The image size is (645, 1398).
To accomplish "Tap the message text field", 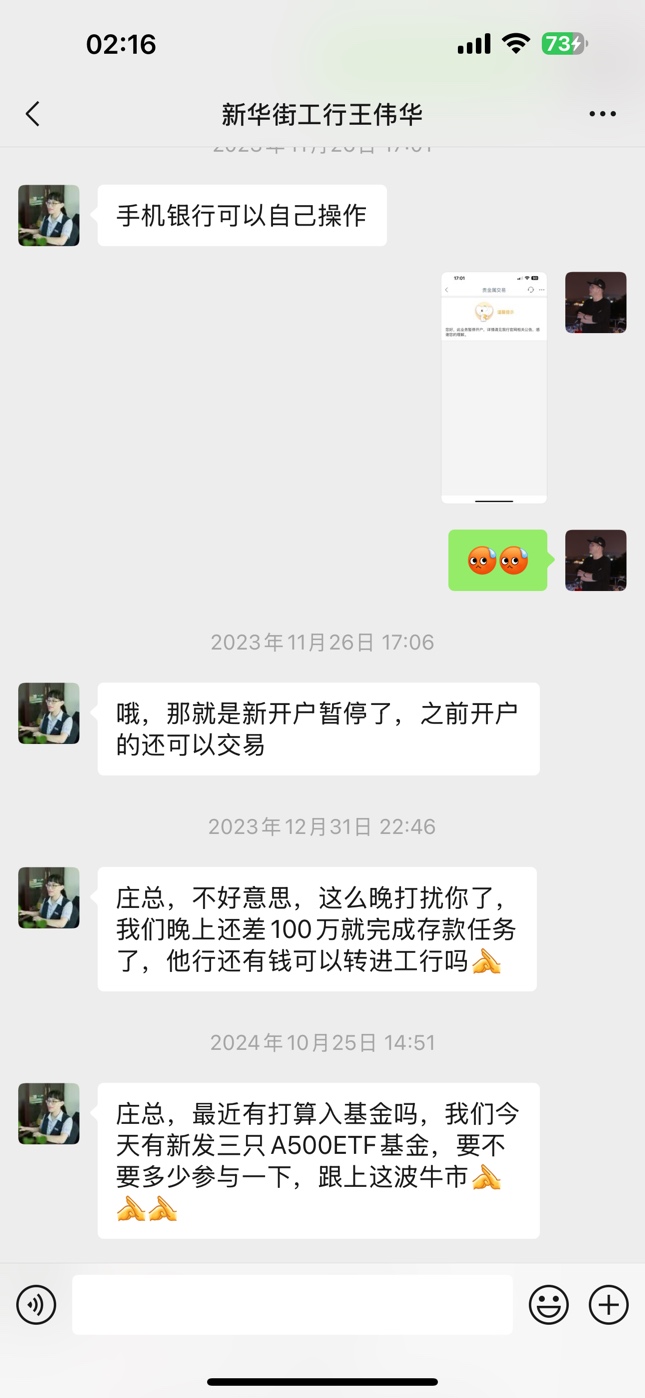I will pyautogui.click(x=292, y=1305).
